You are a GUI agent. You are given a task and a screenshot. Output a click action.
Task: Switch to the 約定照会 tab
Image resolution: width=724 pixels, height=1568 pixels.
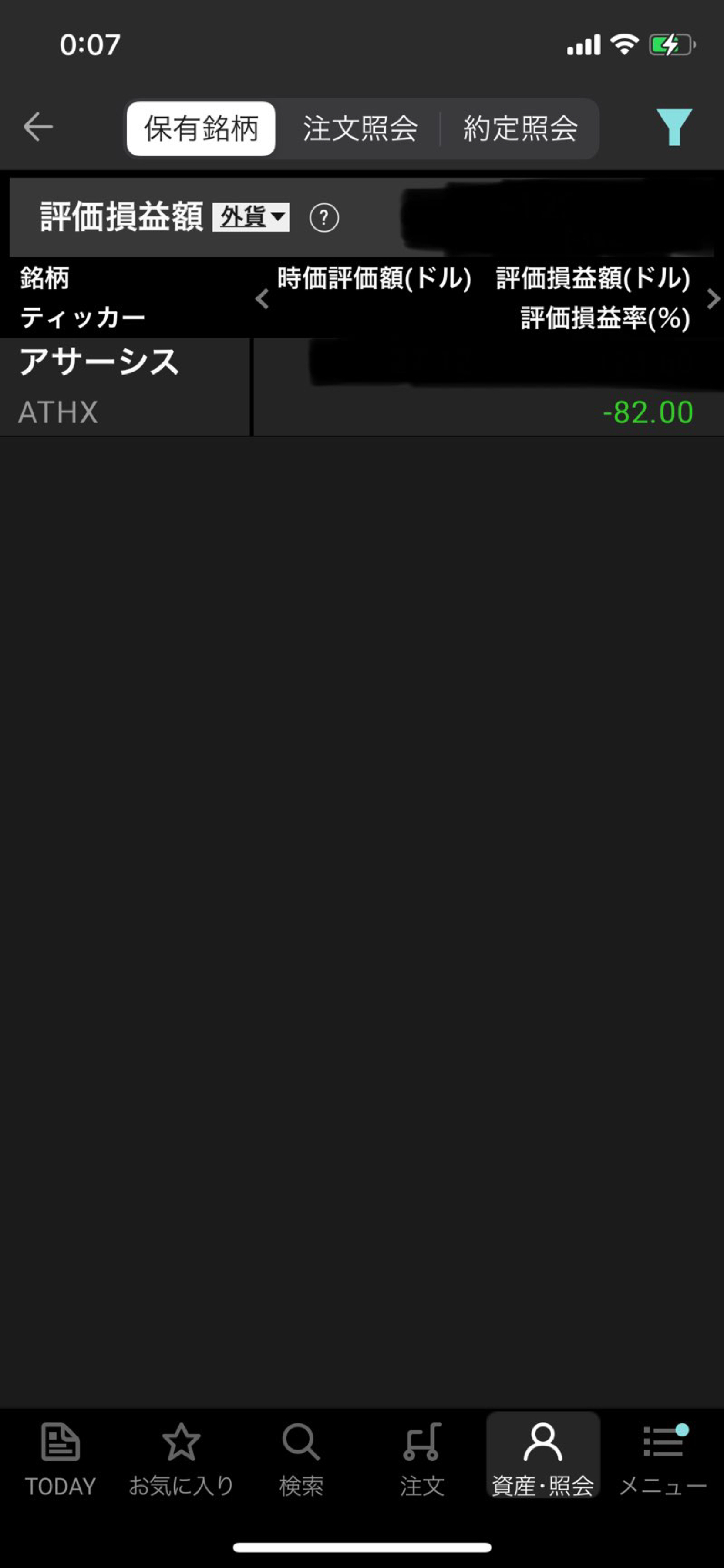520,128
